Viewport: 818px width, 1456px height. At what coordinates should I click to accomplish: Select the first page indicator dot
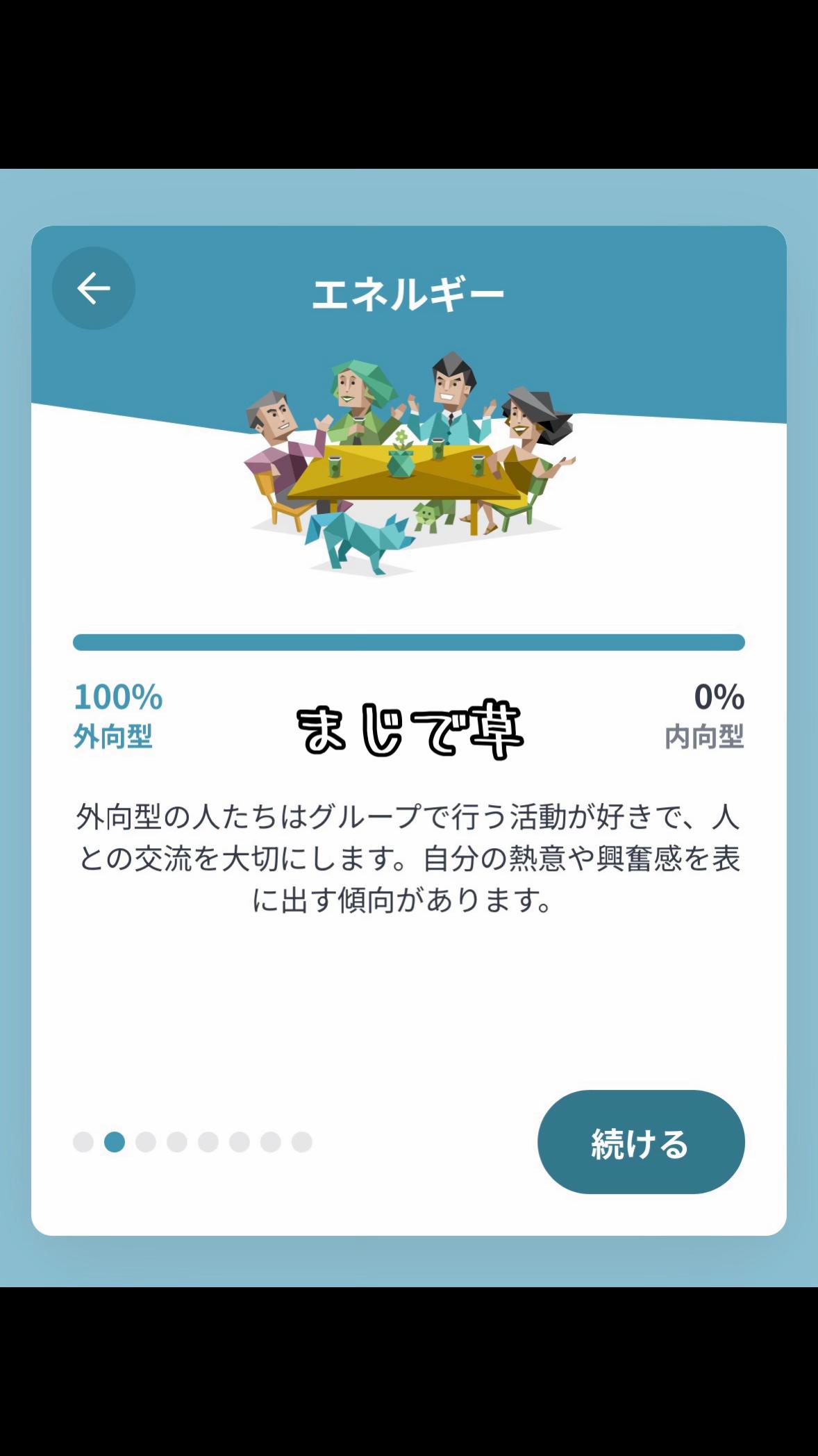[83, 1142]
